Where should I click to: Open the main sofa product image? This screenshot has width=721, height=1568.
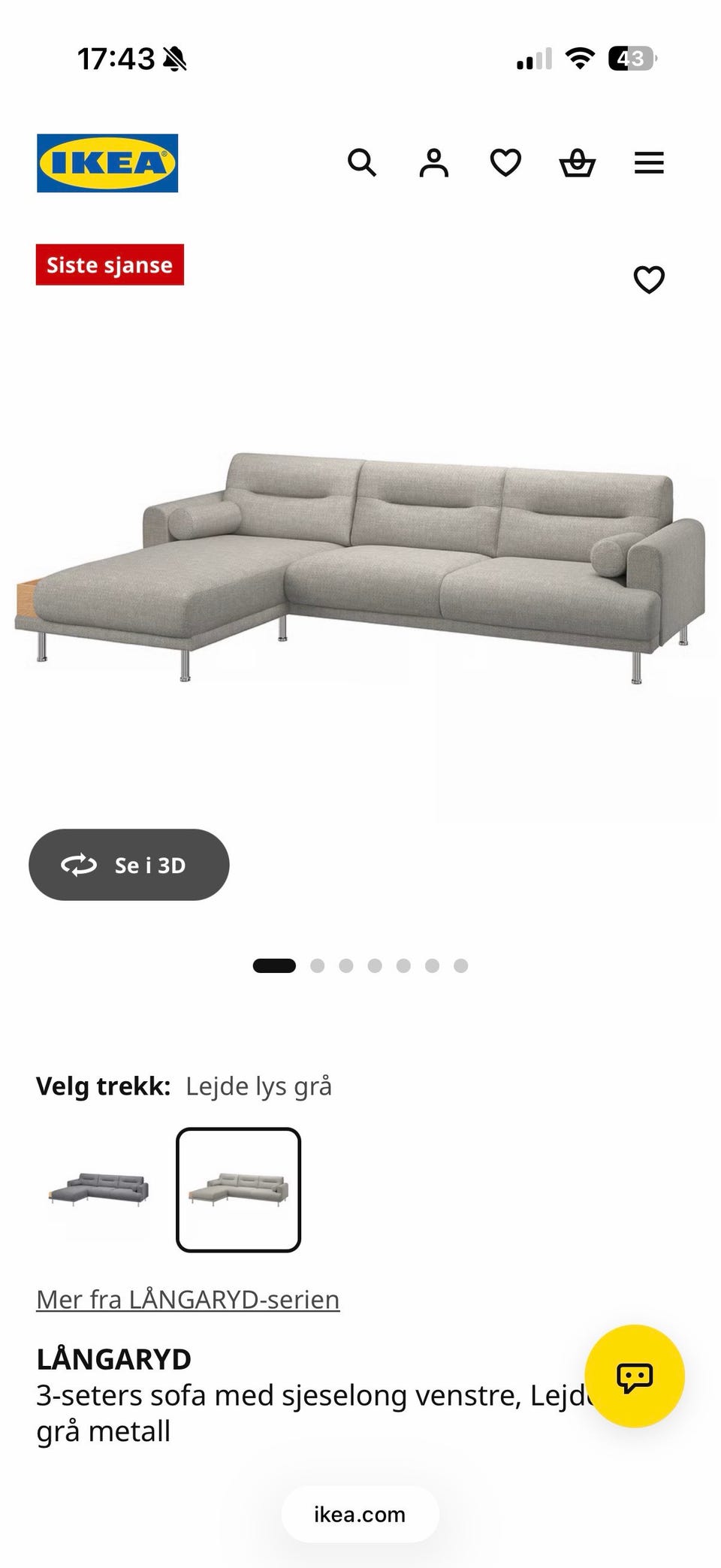360,567
